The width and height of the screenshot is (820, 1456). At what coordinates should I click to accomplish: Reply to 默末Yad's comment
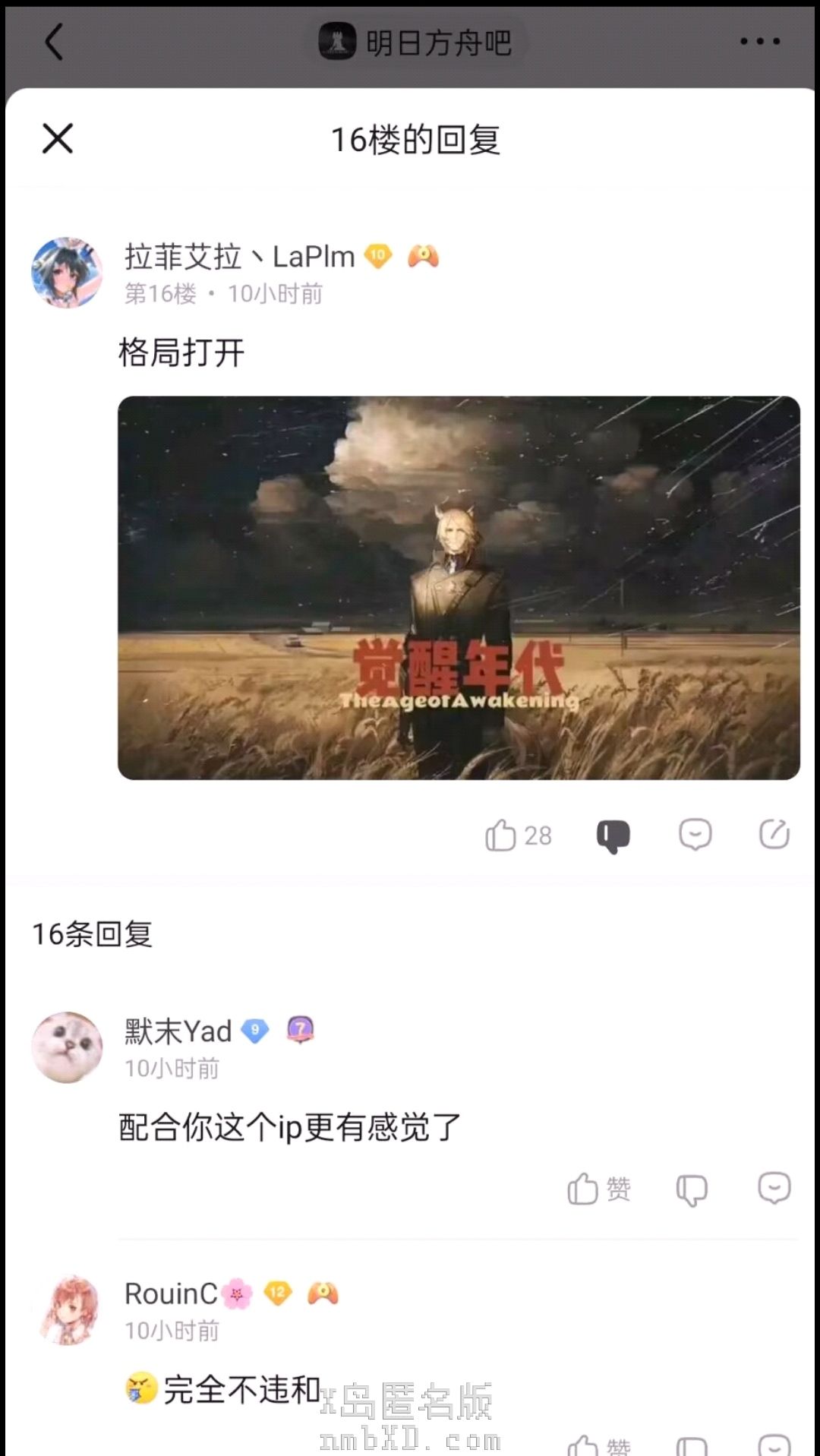click(x=774, y=1188)
